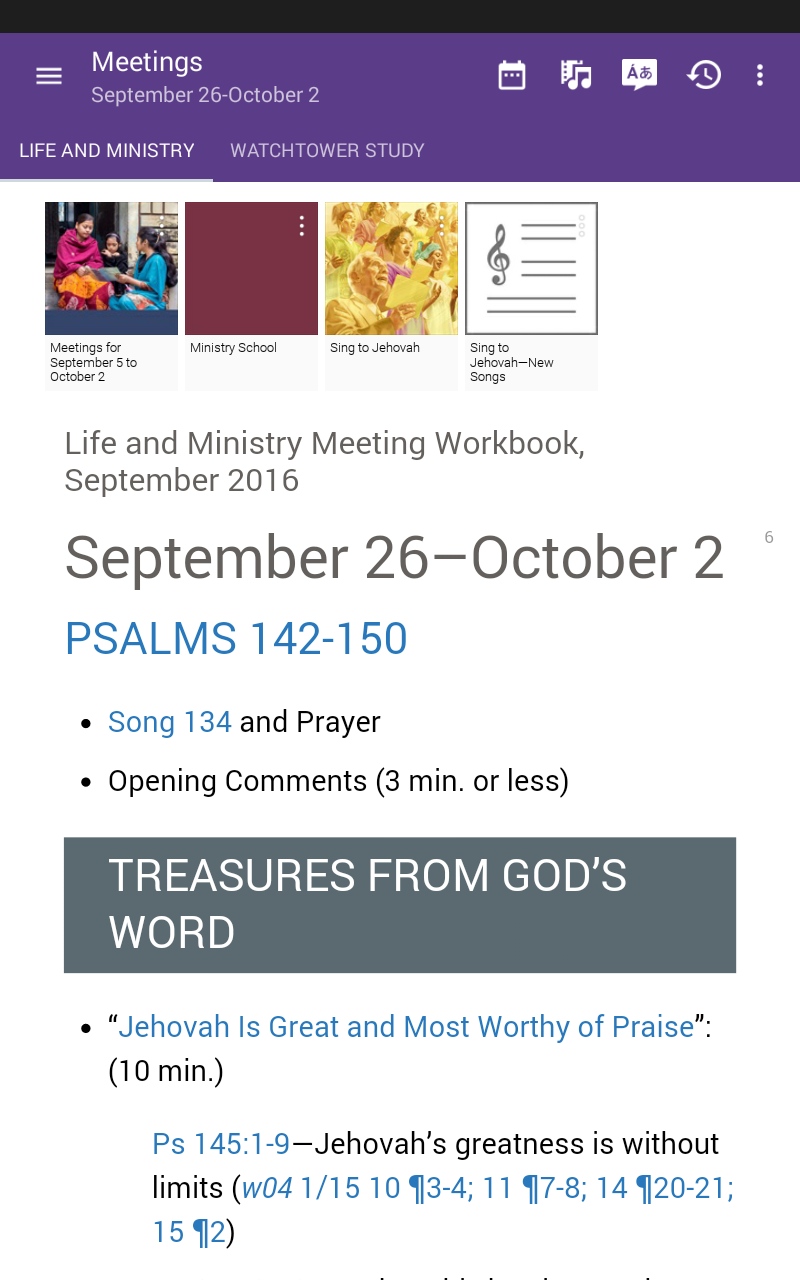The image size is (800, 1280).
Task: Open the navigation drawer menu
Action: coord(48,76)
